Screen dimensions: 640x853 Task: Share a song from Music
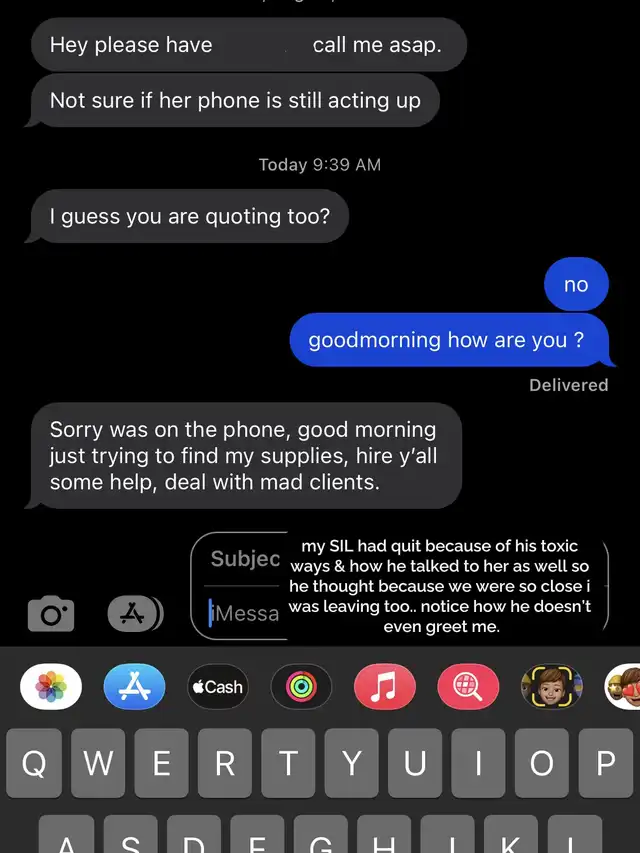(x=384, y=687)
